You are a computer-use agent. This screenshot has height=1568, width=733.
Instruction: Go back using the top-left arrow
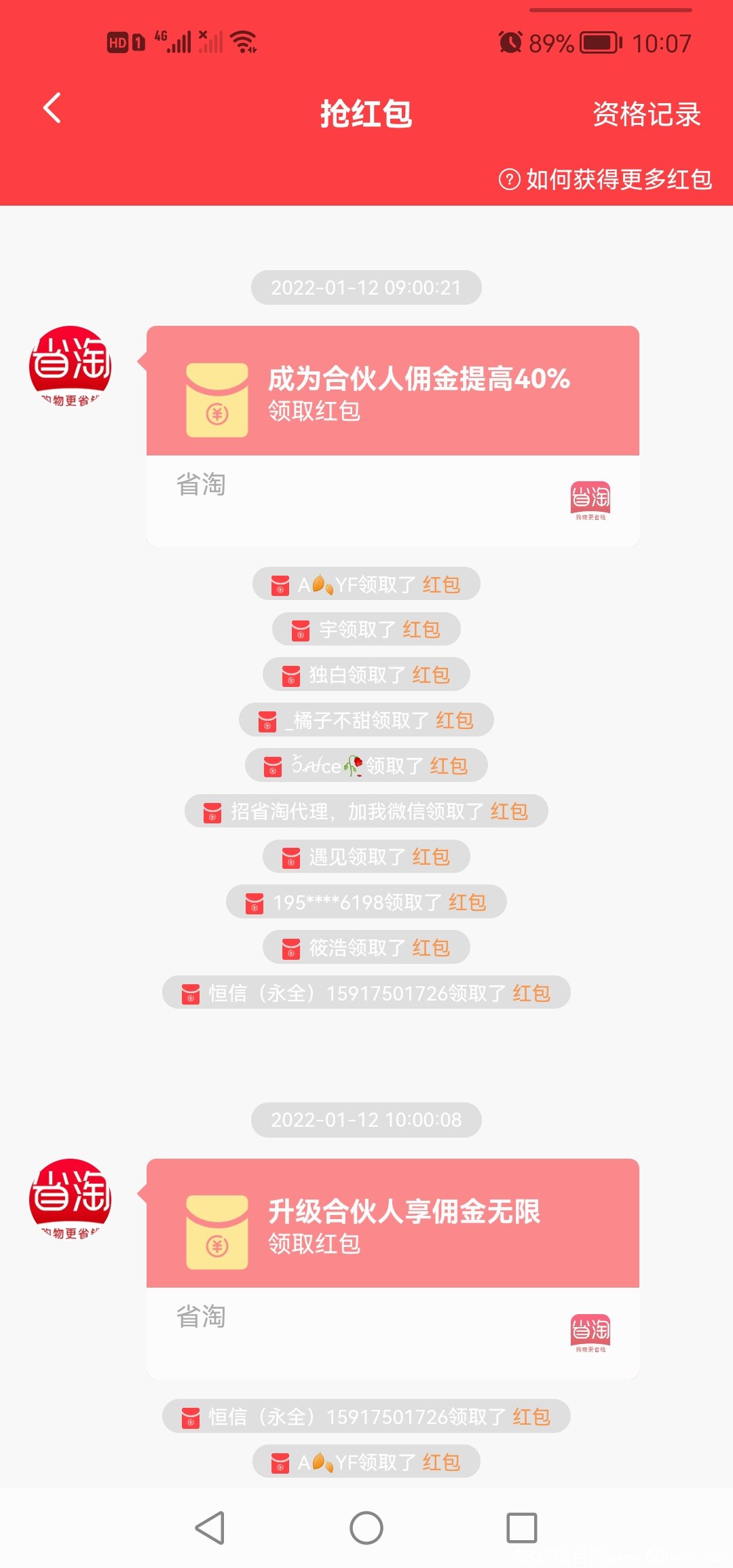[52, 109]
